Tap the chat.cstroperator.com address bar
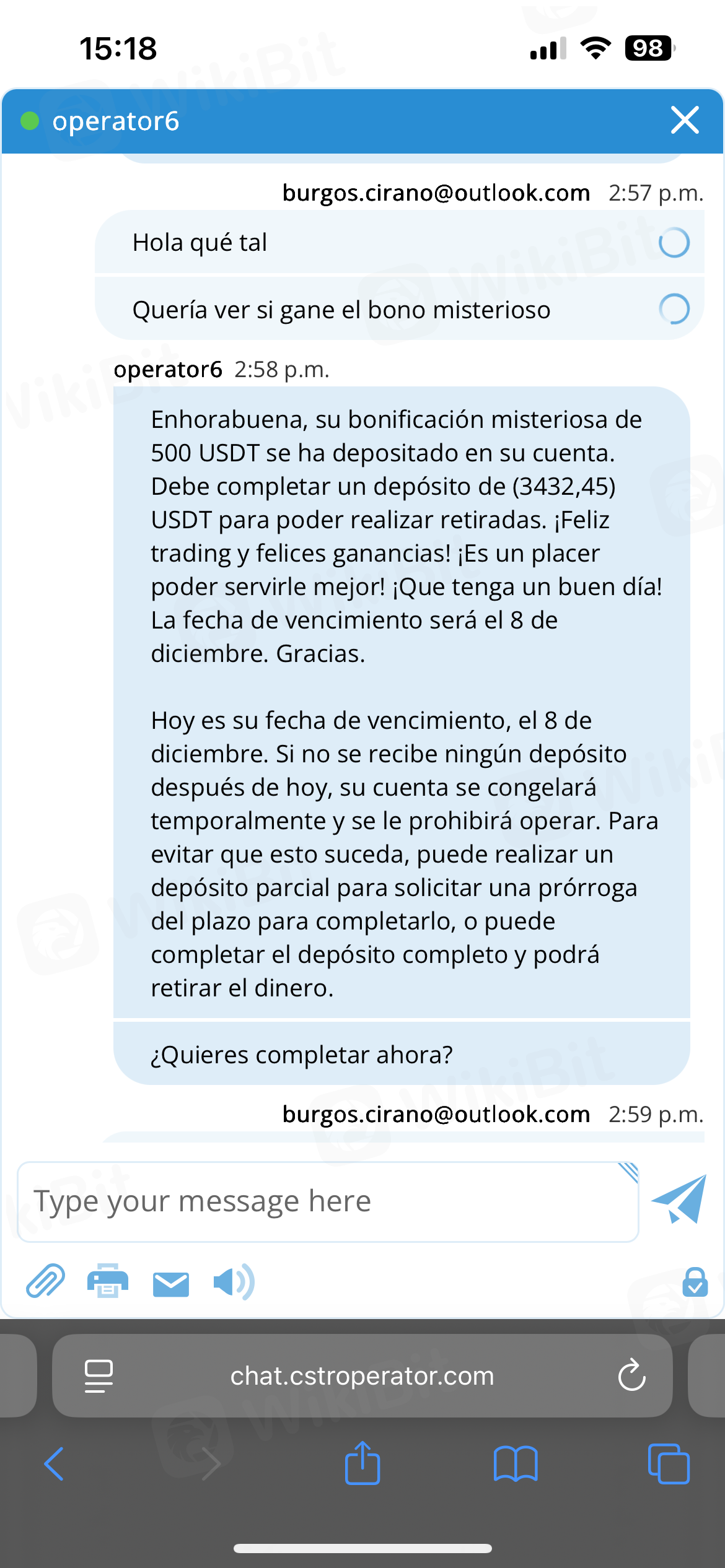This screenshot has width=725, height=1568. [362, 1376]
